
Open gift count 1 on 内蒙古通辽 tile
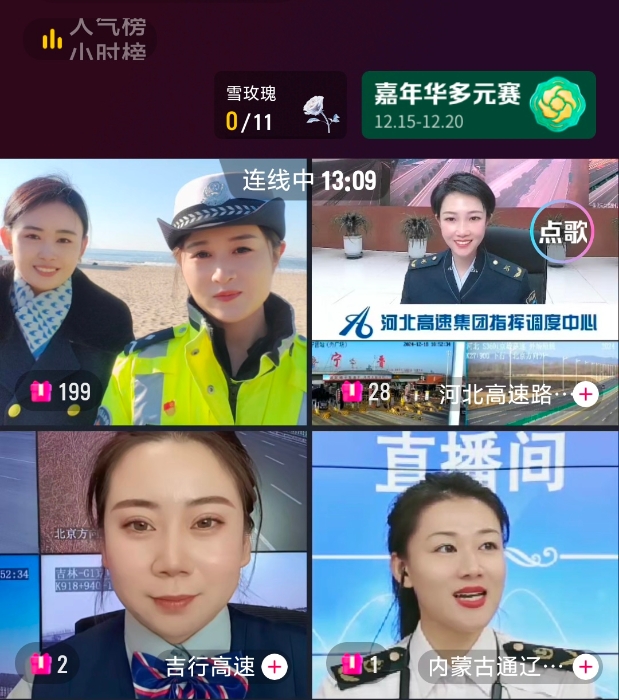coord(361,664)
